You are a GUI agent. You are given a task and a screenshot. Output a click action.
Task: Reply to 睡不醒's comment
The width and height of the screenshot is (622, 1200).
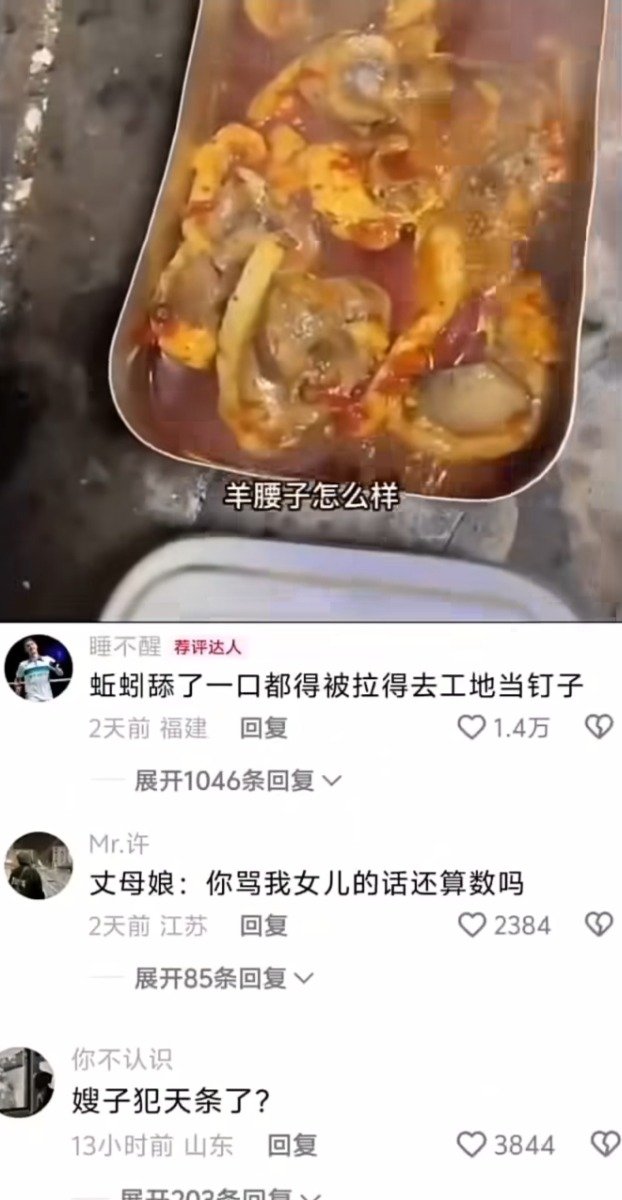[x=263, y=728]
